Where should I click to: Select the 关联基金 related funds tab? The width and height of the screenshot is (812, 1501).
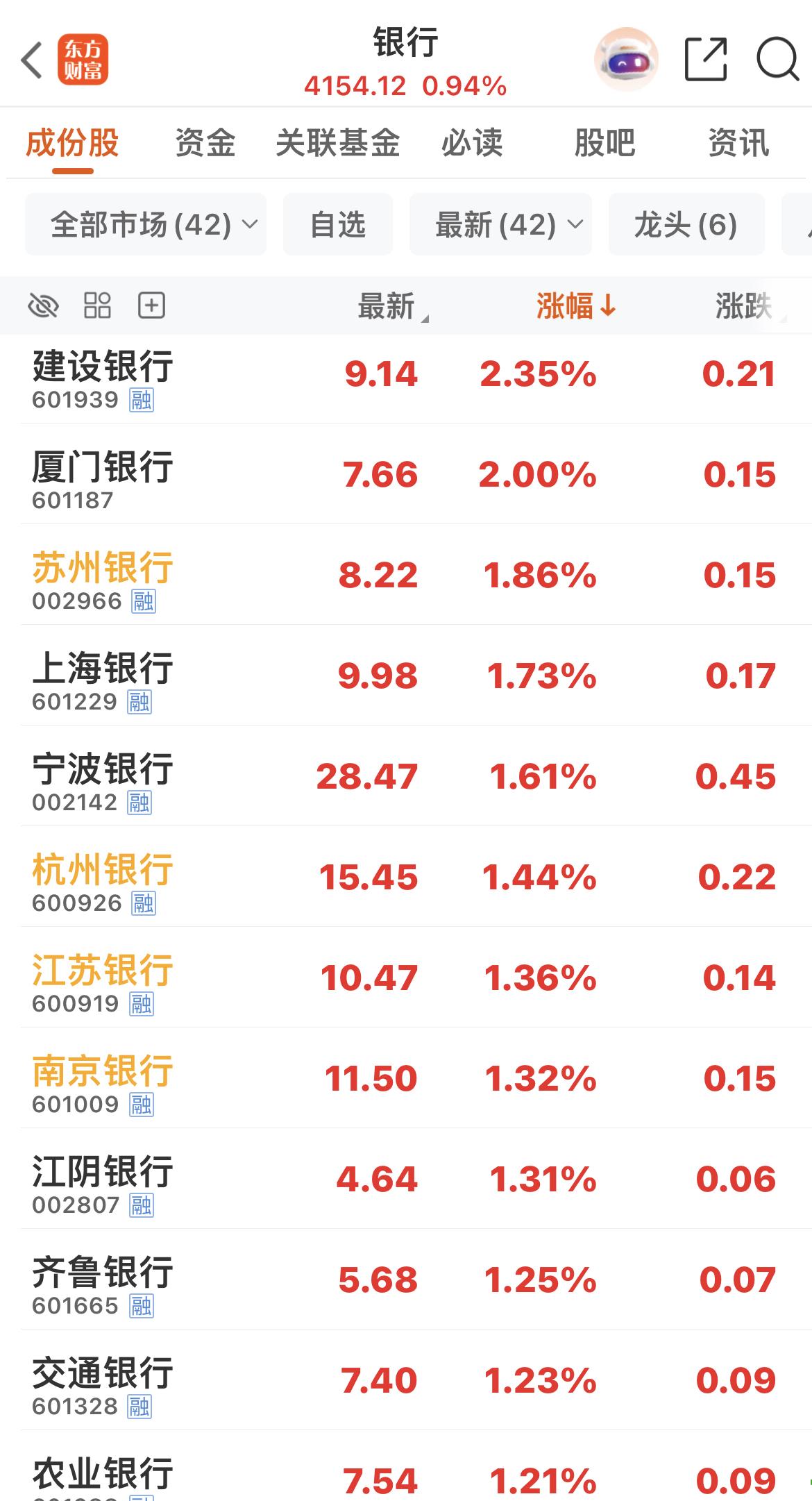tap(339, 142)
